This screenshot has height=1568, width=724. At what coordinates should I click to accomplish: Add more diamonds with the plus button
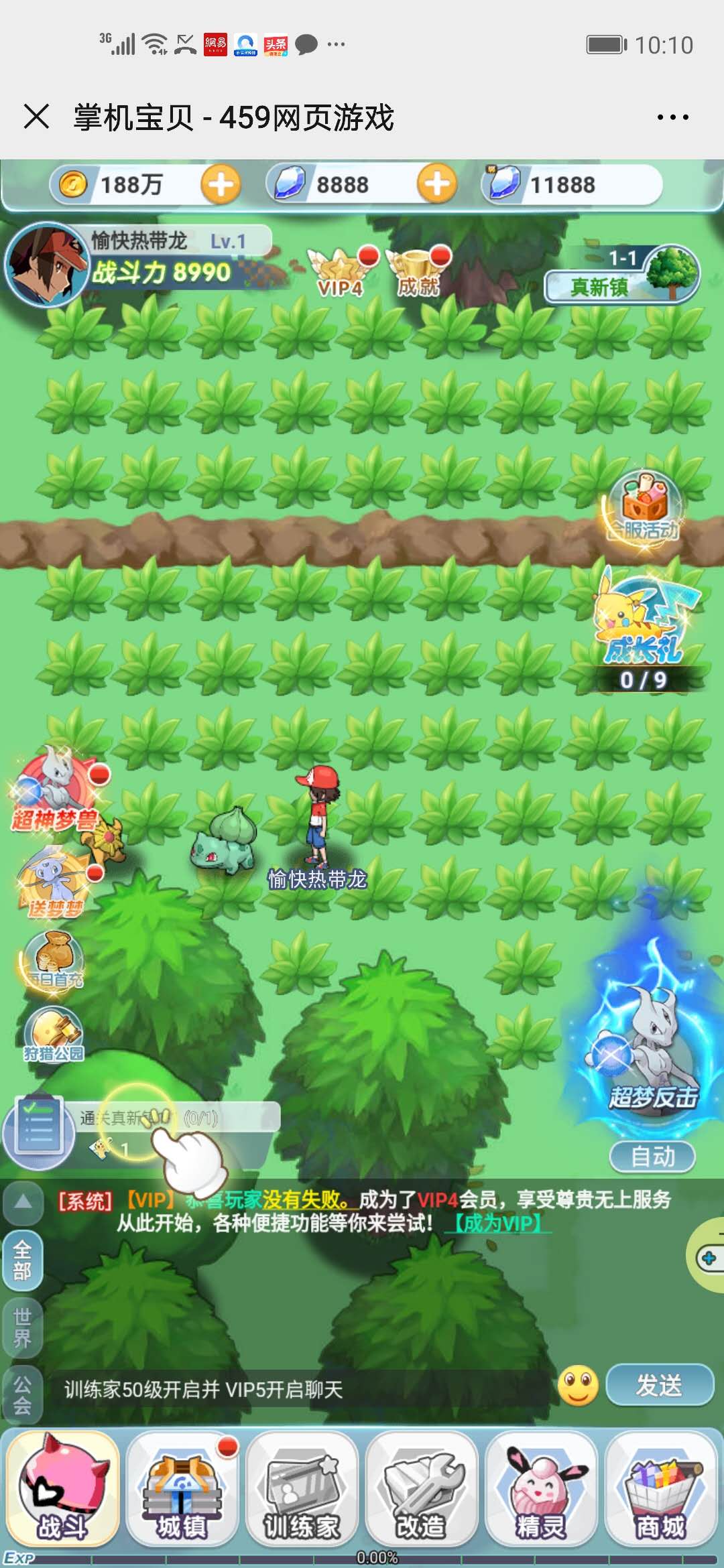coord(437,184)
